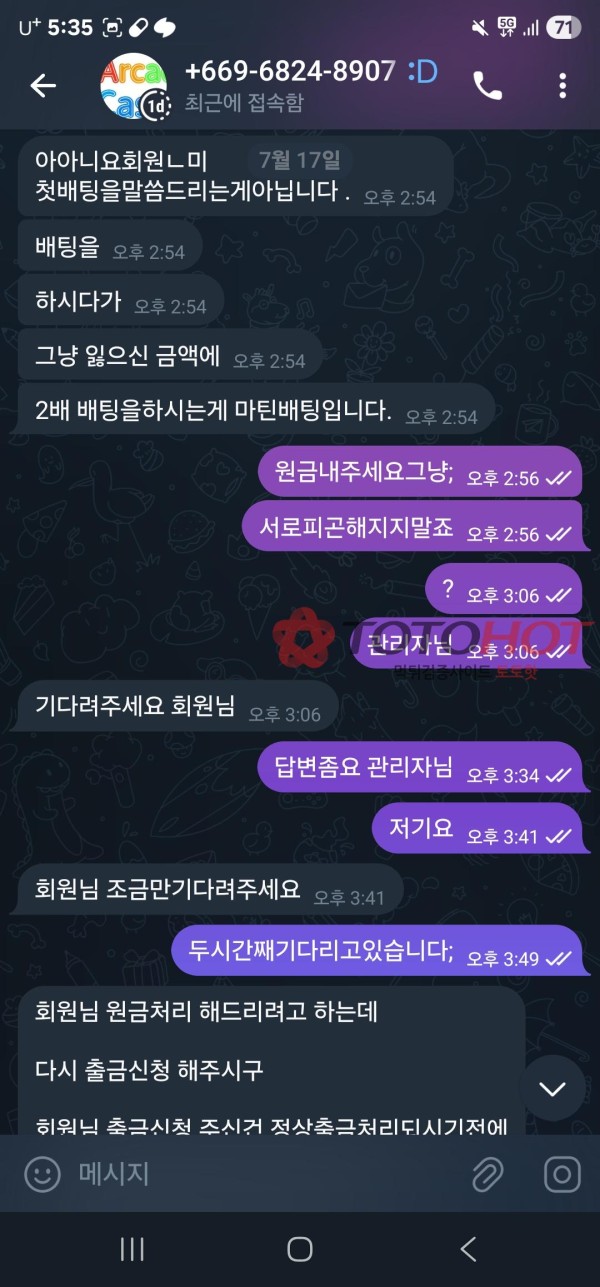Attach a file with the paperclip
The width and height of the screenshot is (600, 1287).
487,1174
